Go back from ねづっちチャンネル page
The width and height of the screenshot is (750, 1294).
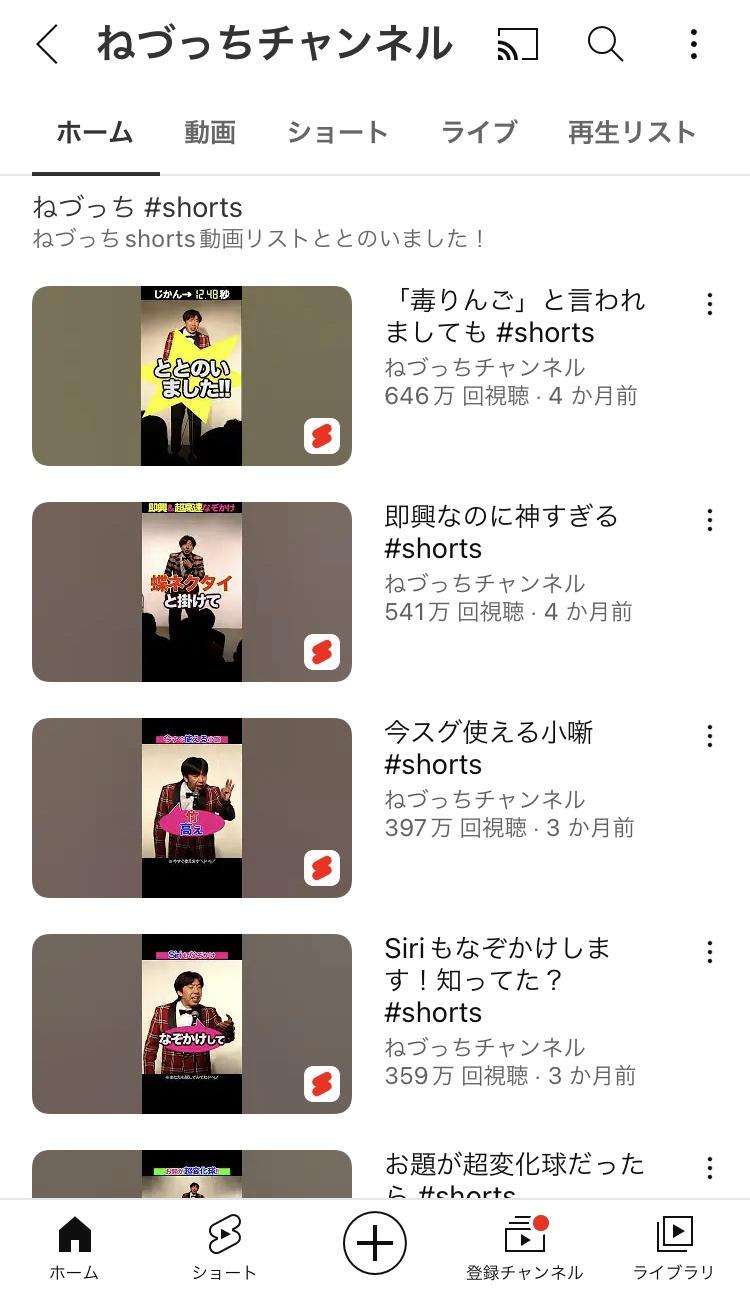pos(47,45)
